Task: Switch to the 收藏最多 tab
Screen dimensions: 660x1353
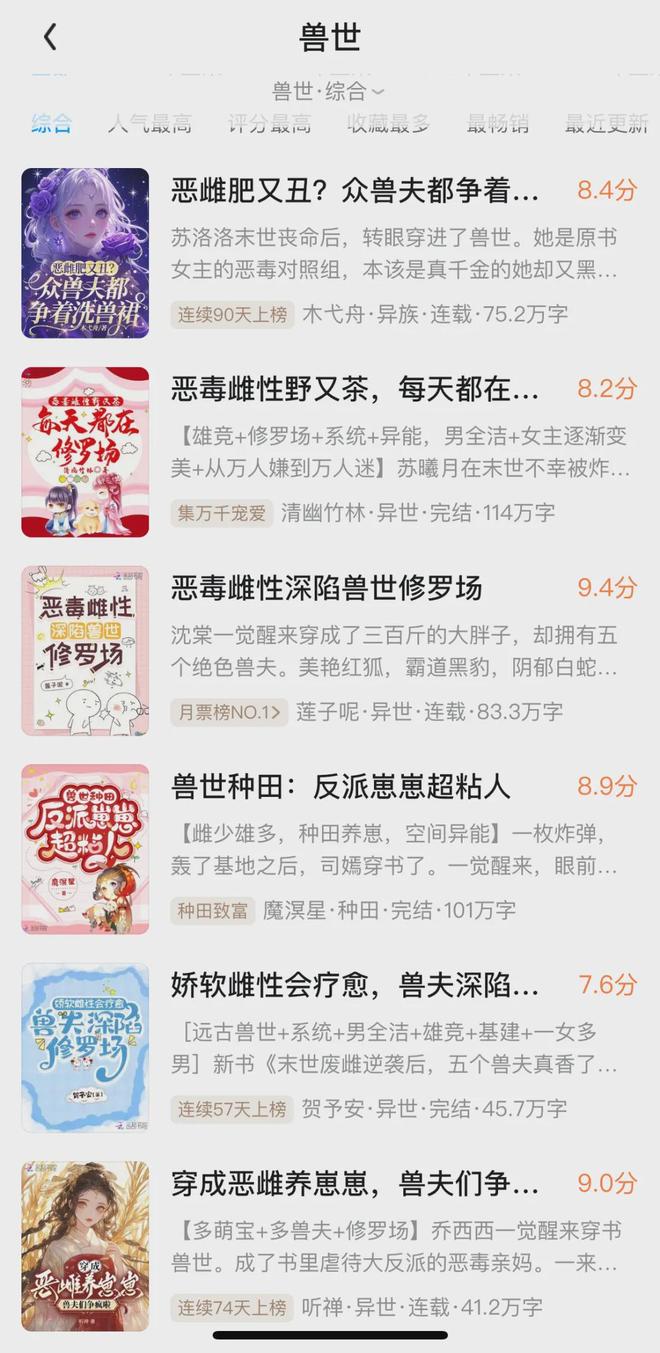Action: tap(388, 124)
